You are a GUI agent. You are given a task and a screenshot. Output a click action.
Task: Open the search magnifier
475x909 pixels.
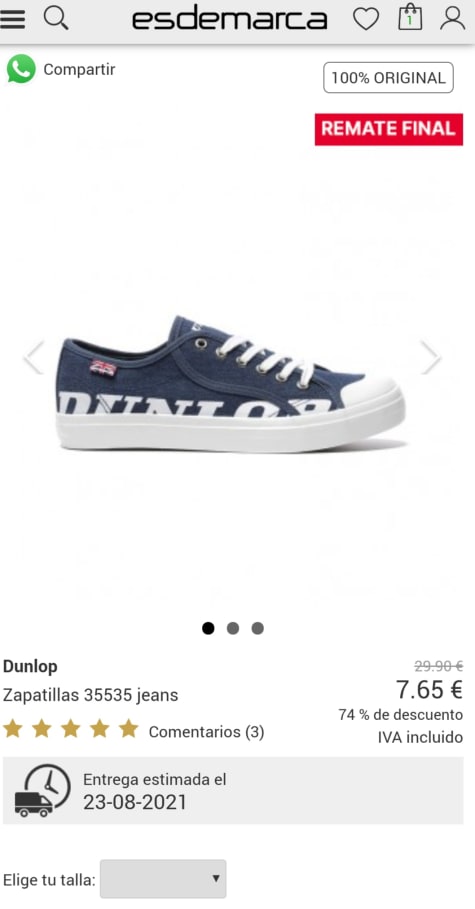tap(56, 19)
